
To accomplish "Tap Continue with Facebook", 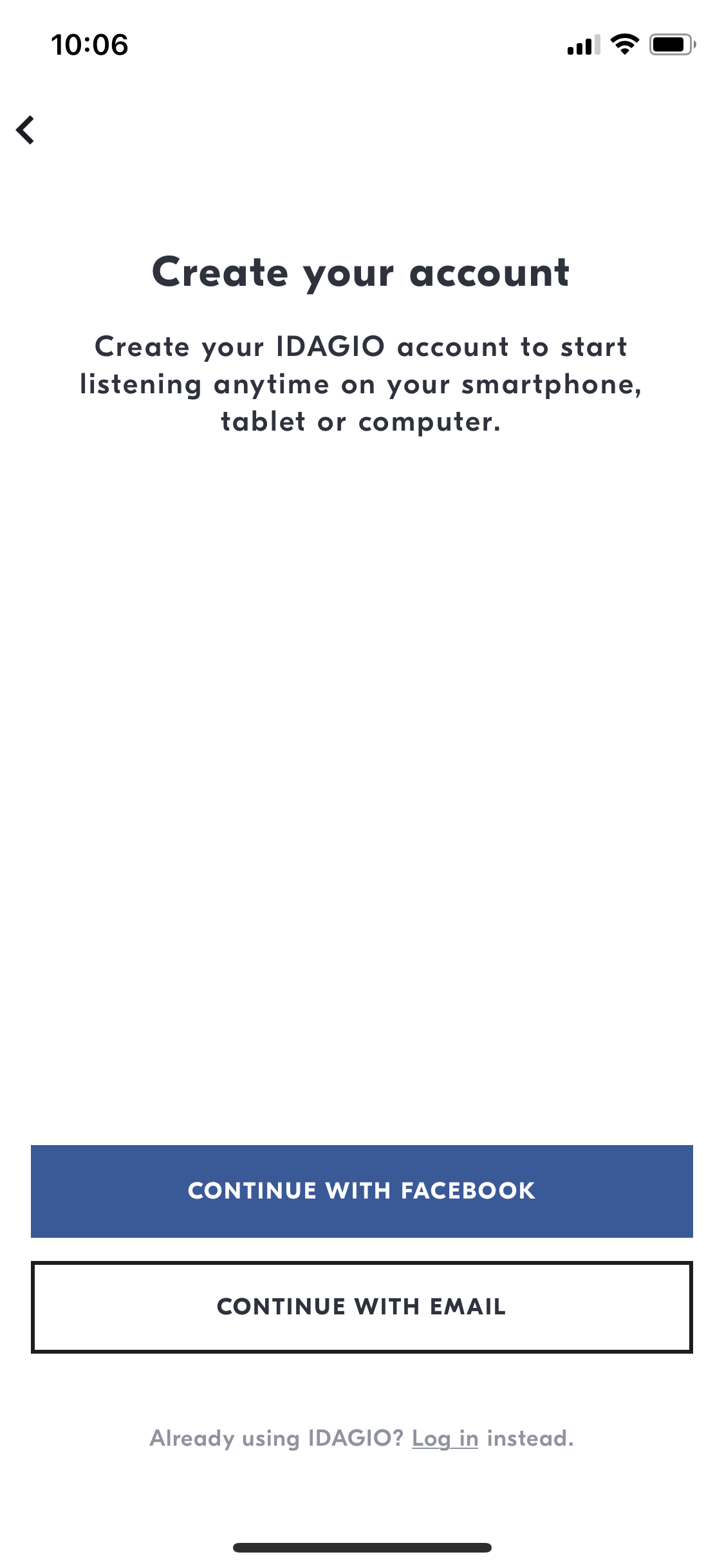I will (x=362, y=1191).
